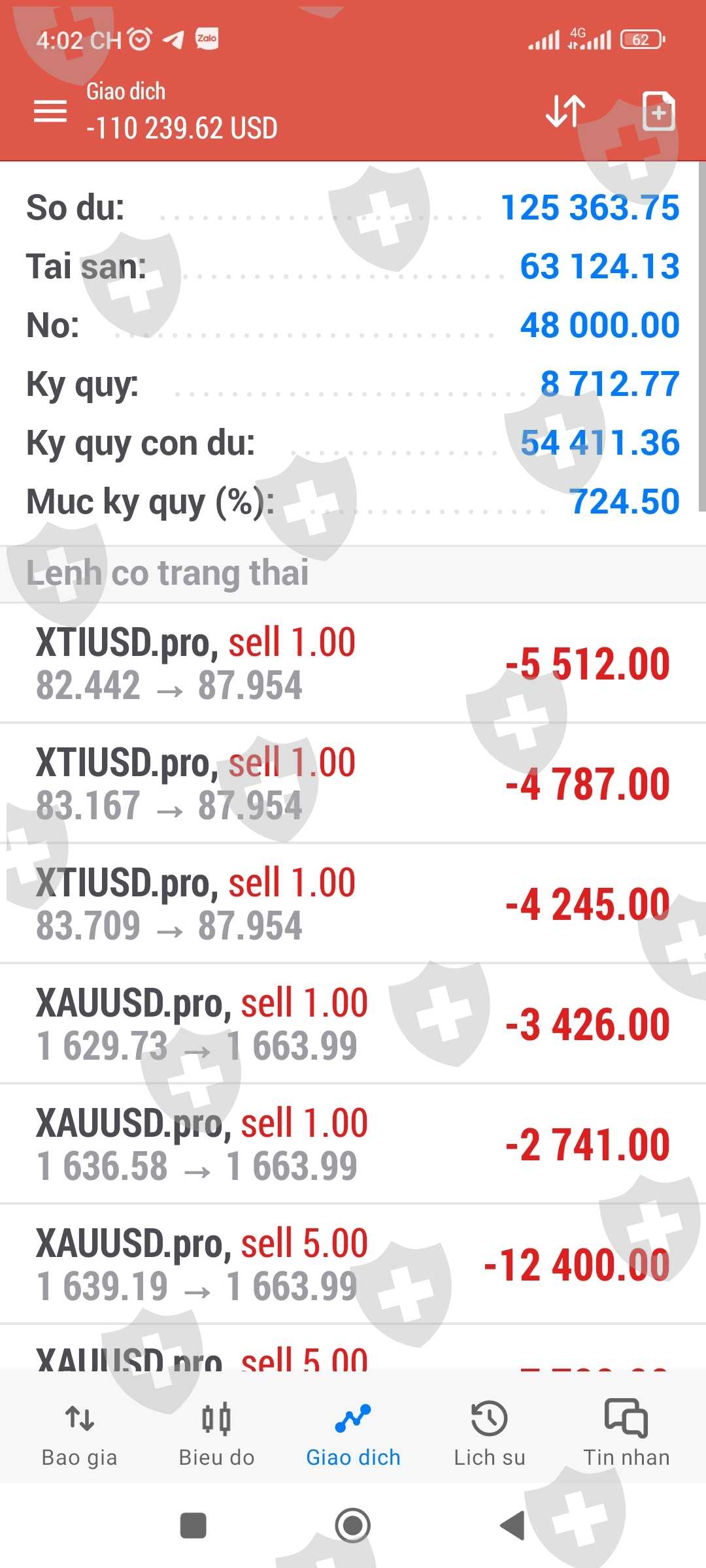The image size is (706, 1568).
Task: Open XAUUSD.pro sell 5.00 position at 1 639.19
Action: tap(353, 1264)
